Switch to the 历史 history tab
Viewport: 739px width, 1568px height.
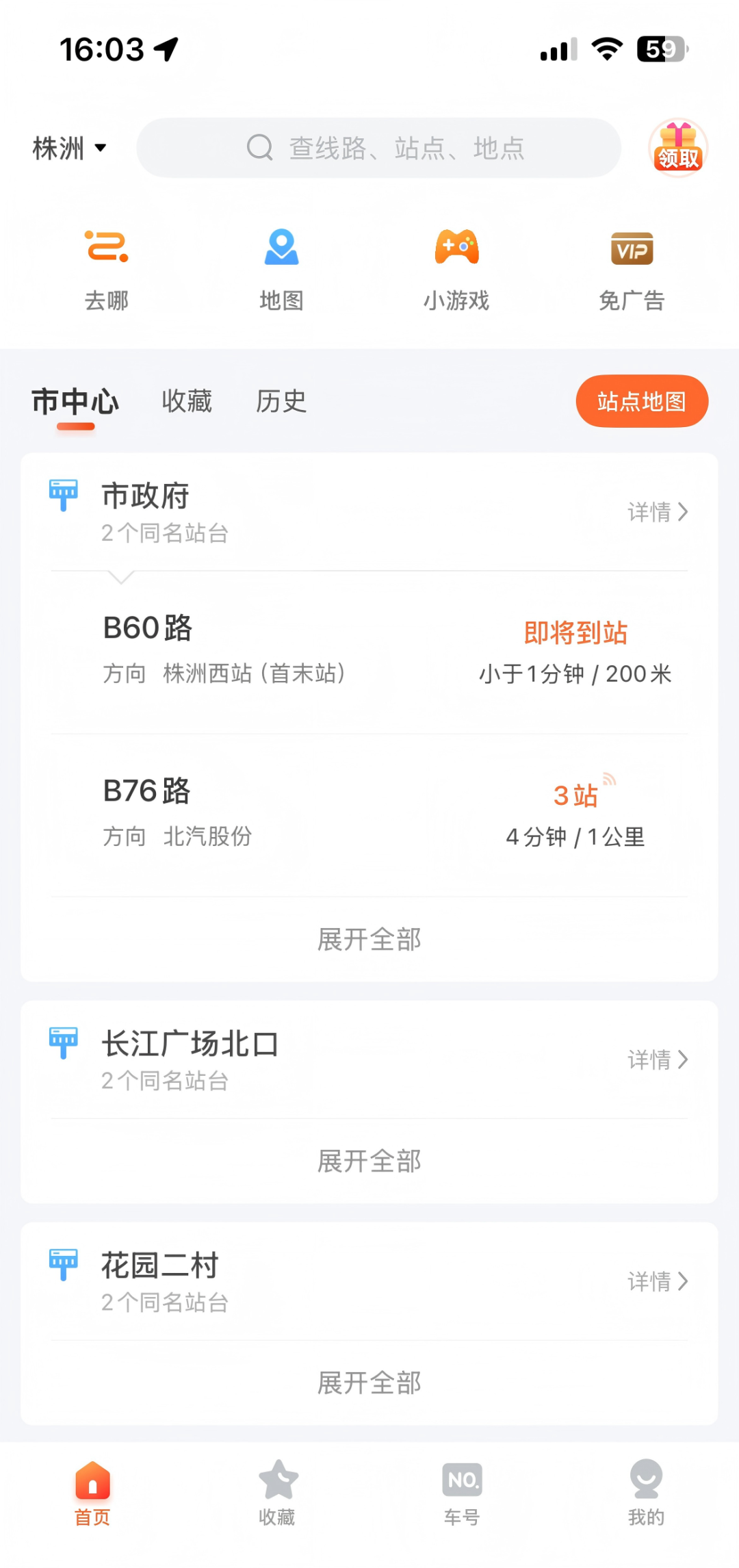pyautogui.click(x=281, y=402)
